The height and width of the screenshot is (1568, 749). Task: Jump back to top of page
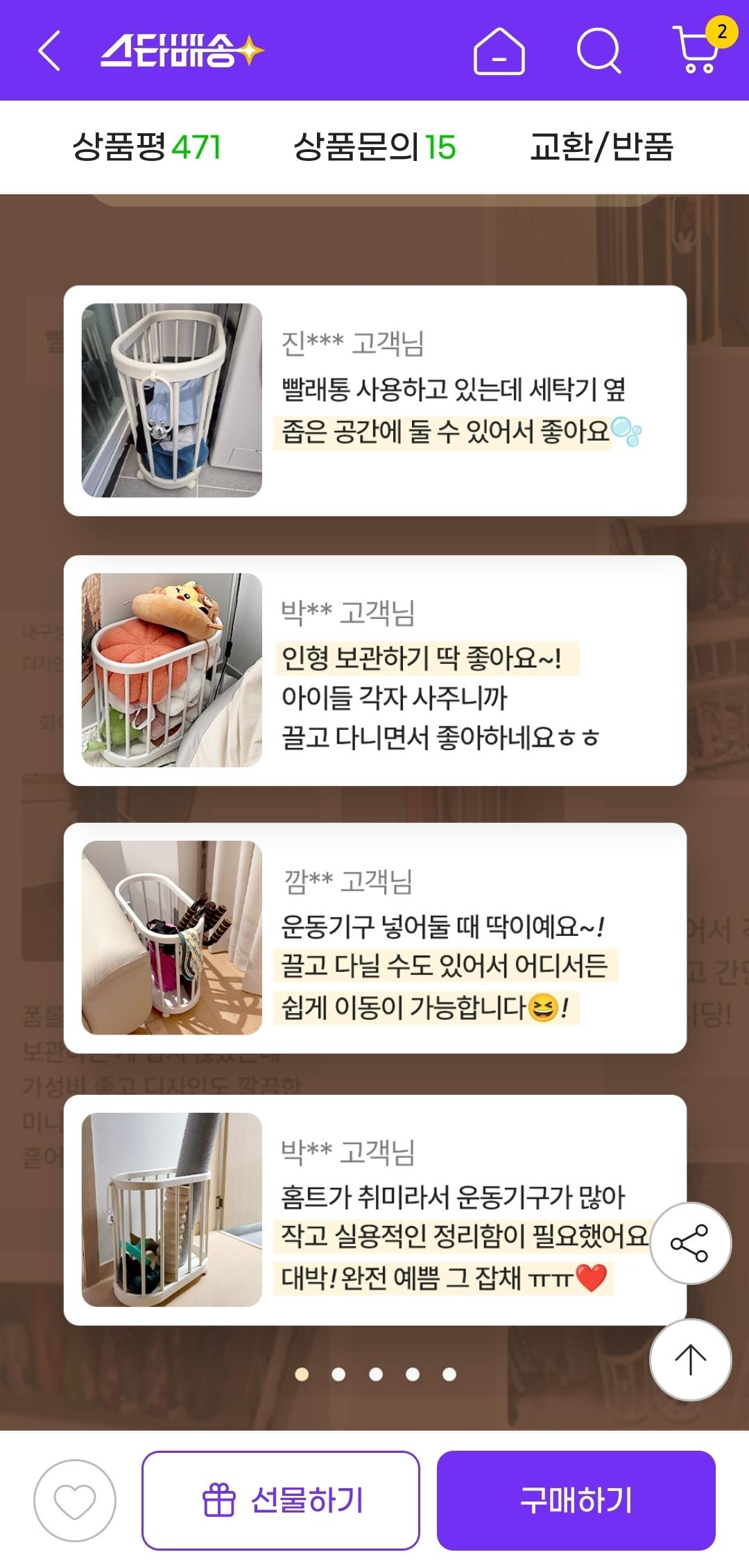point(689,1359)
